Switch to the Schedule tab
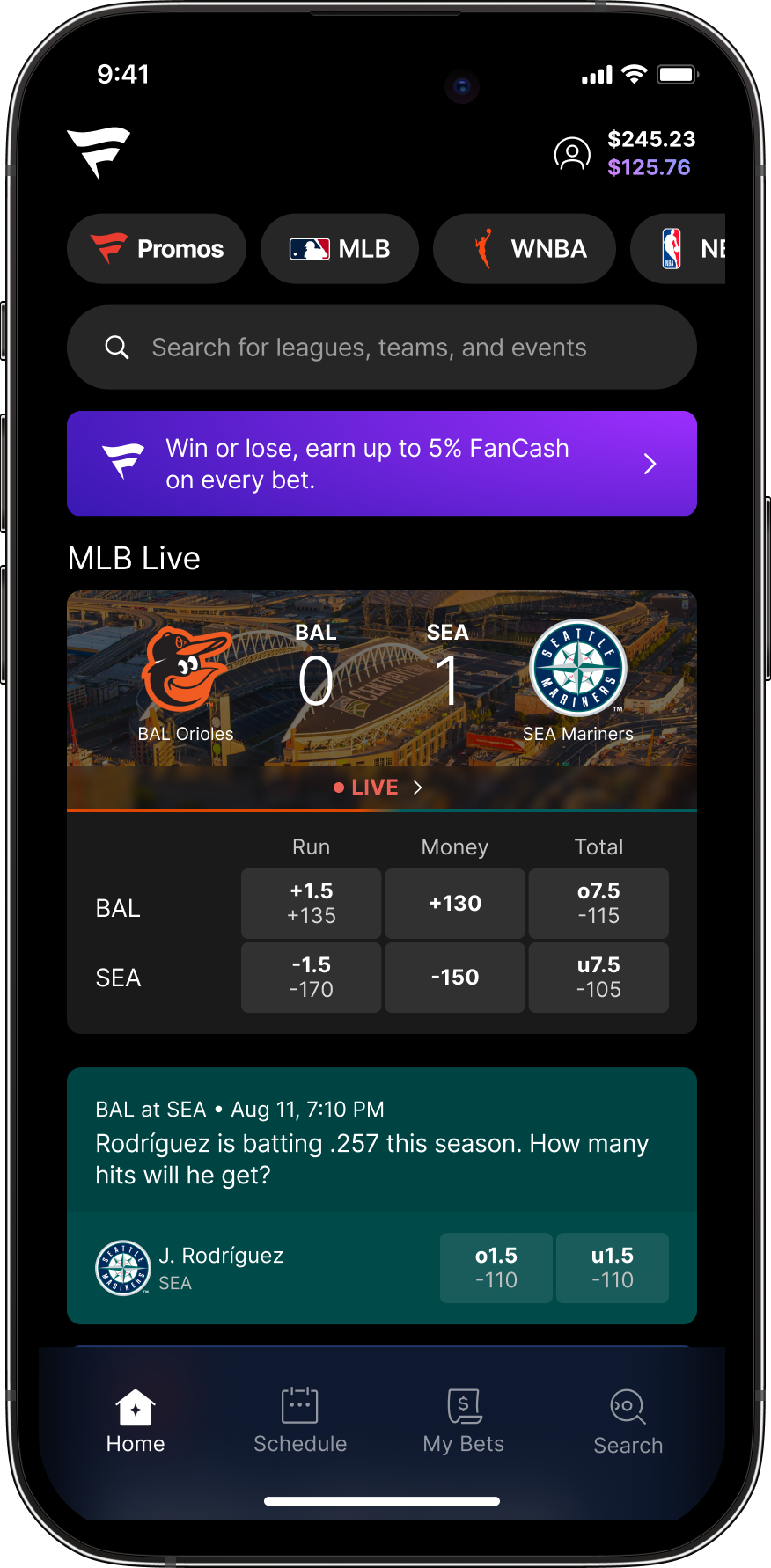The height and width of the screenshot is (1568, 771). (x=300, y=1421)
